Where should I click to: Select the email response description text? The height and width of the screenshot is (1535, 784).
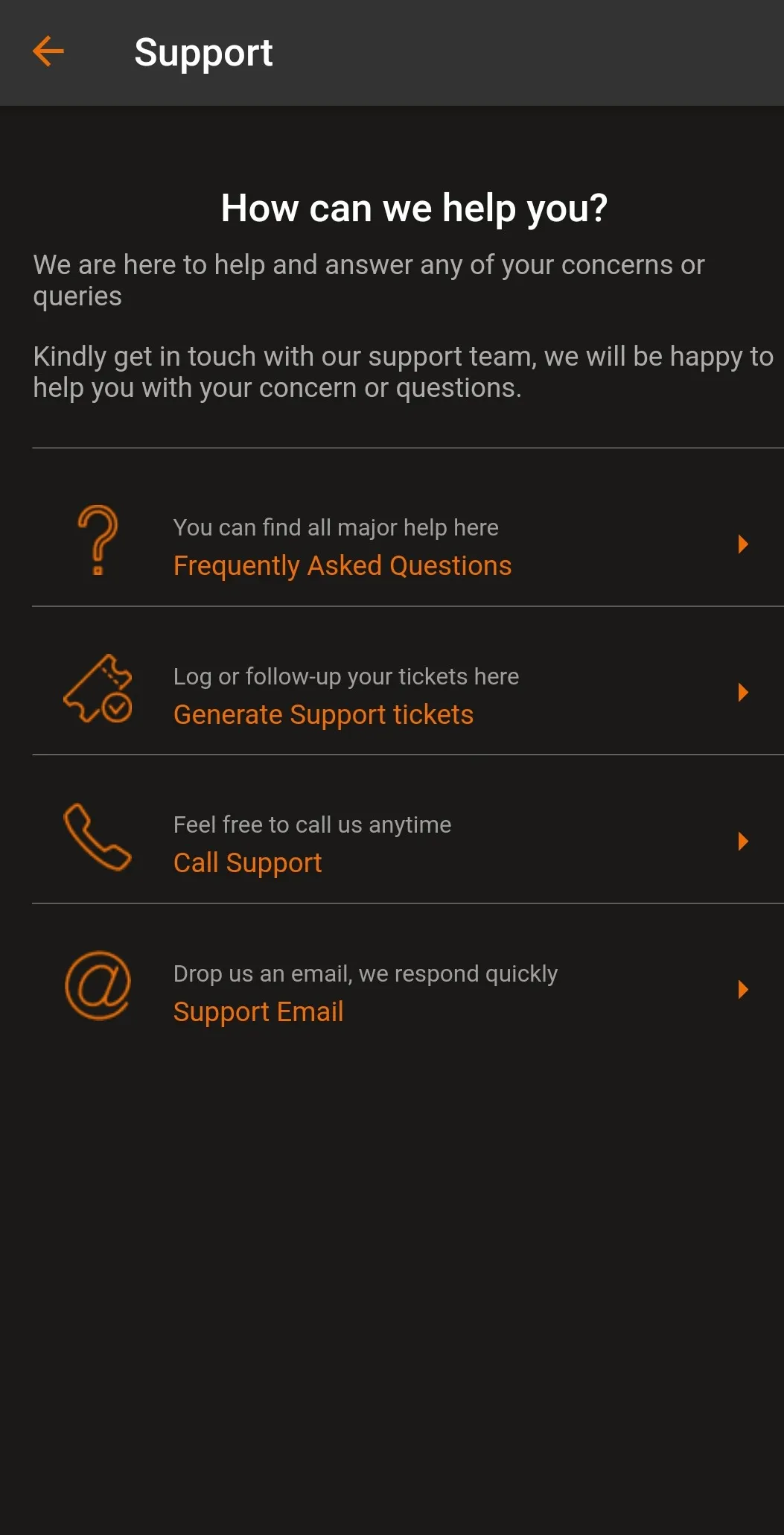pos(365,973)
